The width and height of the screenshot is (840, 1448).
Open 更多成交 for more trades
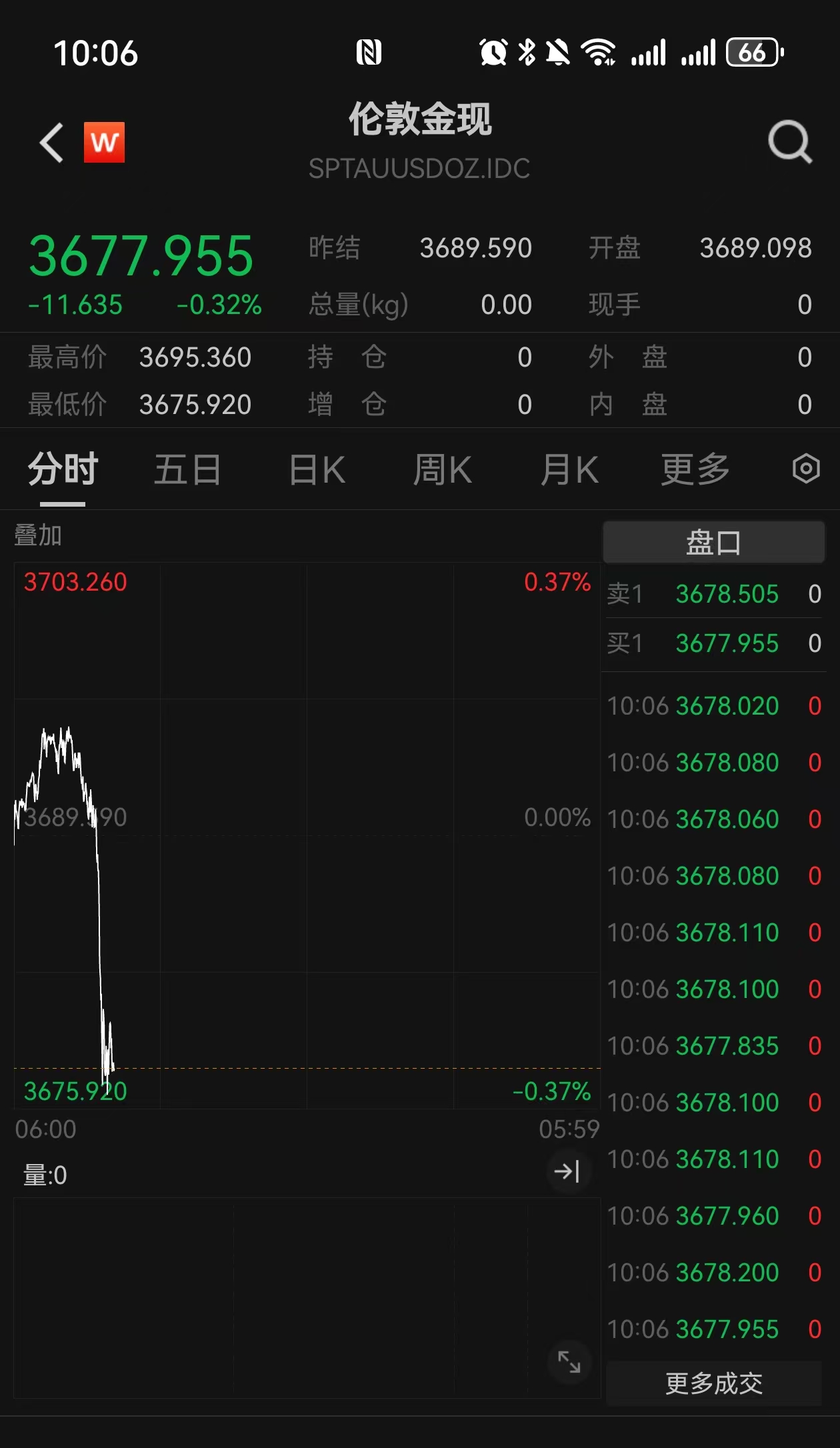pos(713,1383)
